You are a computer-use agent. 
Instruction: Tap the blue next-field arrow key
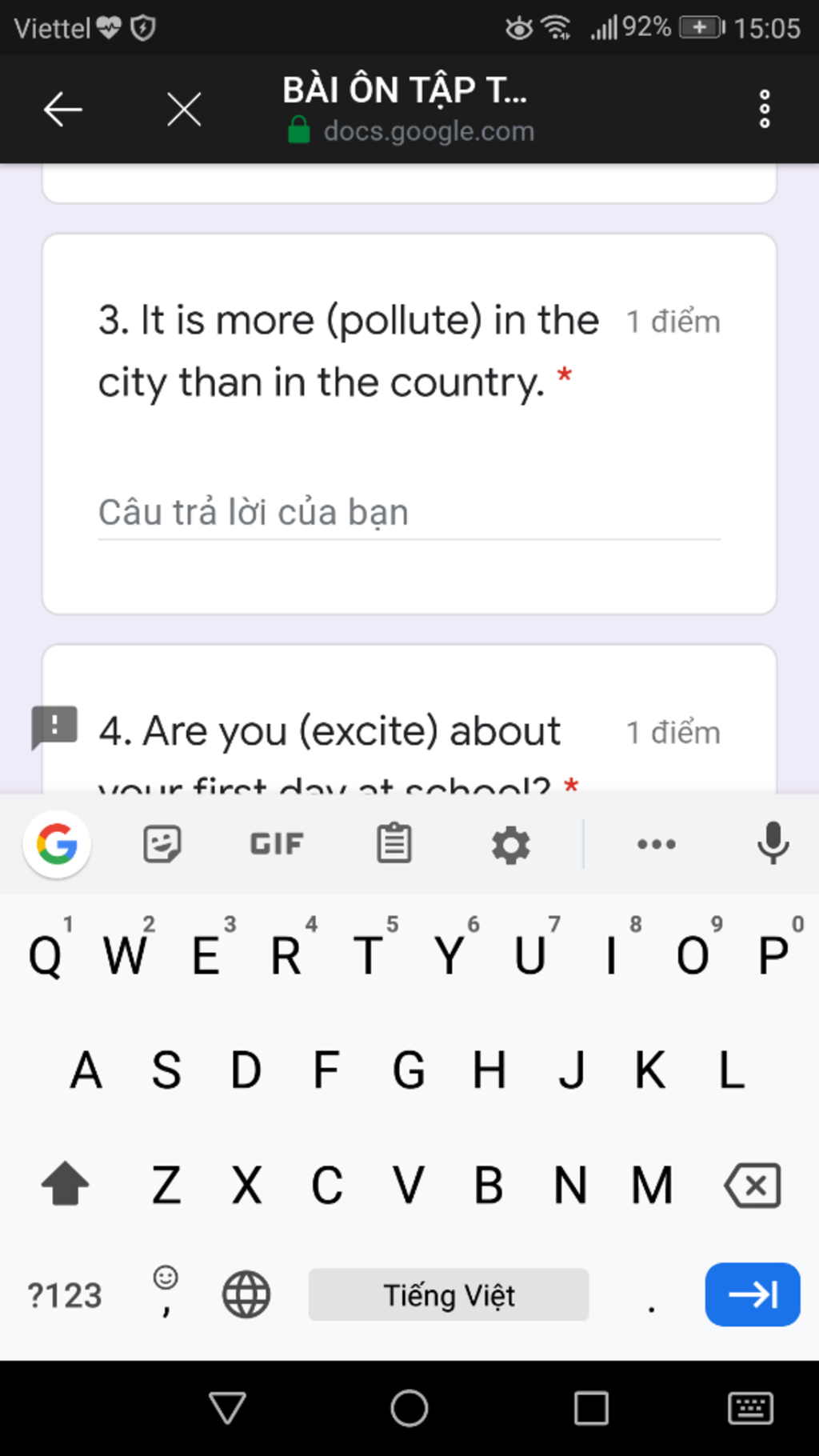[x=752, y=1294]
